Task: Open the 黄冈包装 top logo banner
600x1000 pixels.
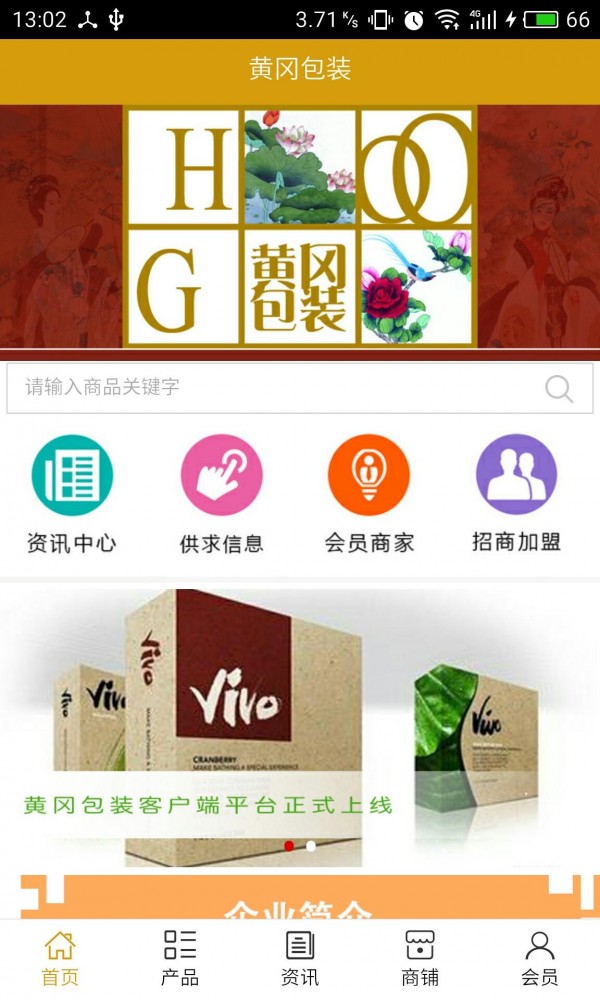Action: 300,227
